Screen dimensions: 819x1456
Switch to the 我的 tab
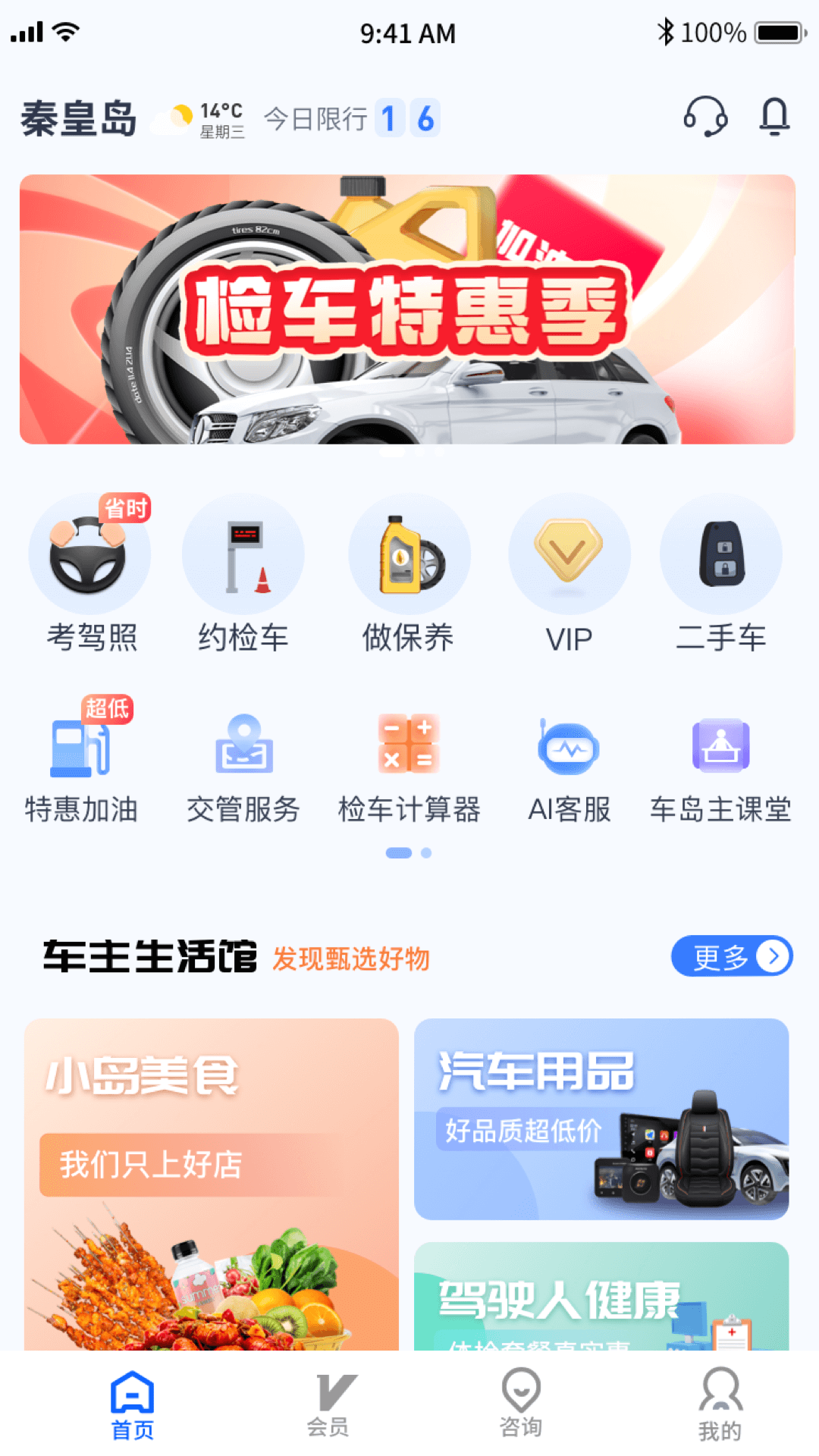pos(719,1404)
